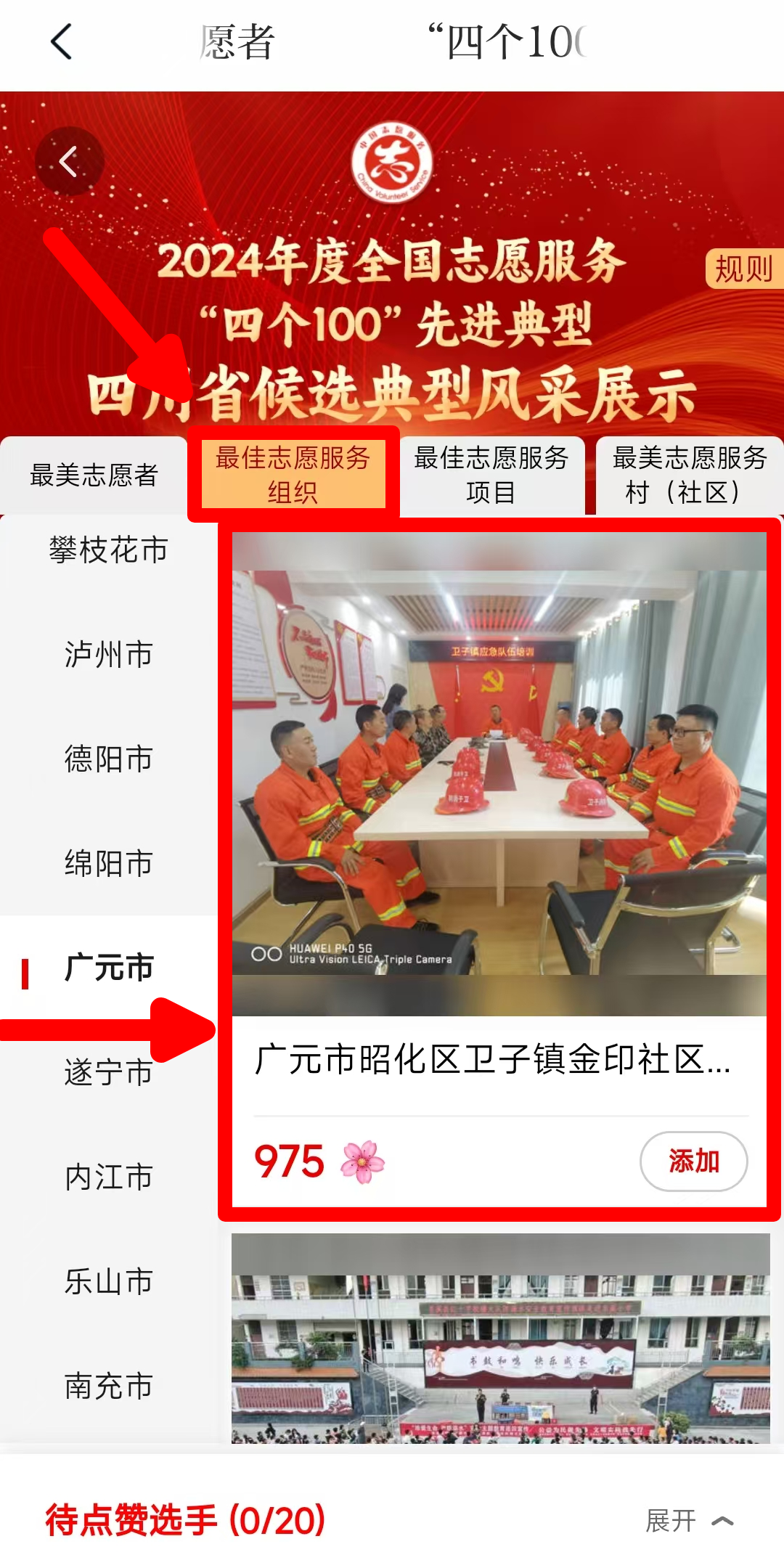Screen dimensions: 784x1568
Task: Tap 广元市 in the city list
Action: pos(108,968)
